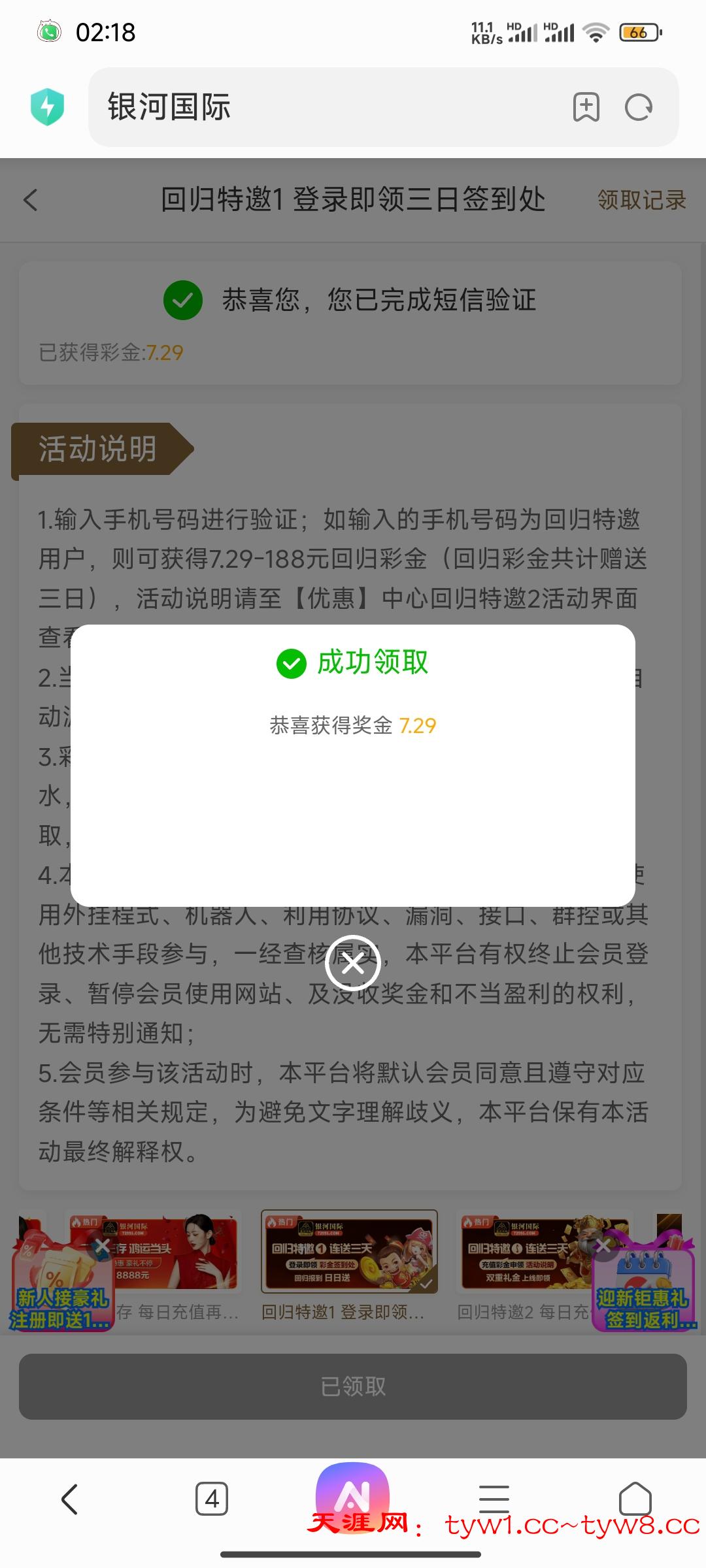The image size is (706, 1568).
Task: Dismiss the 新人接豪礼 floating banner
Action: (x=102, y=1245)
